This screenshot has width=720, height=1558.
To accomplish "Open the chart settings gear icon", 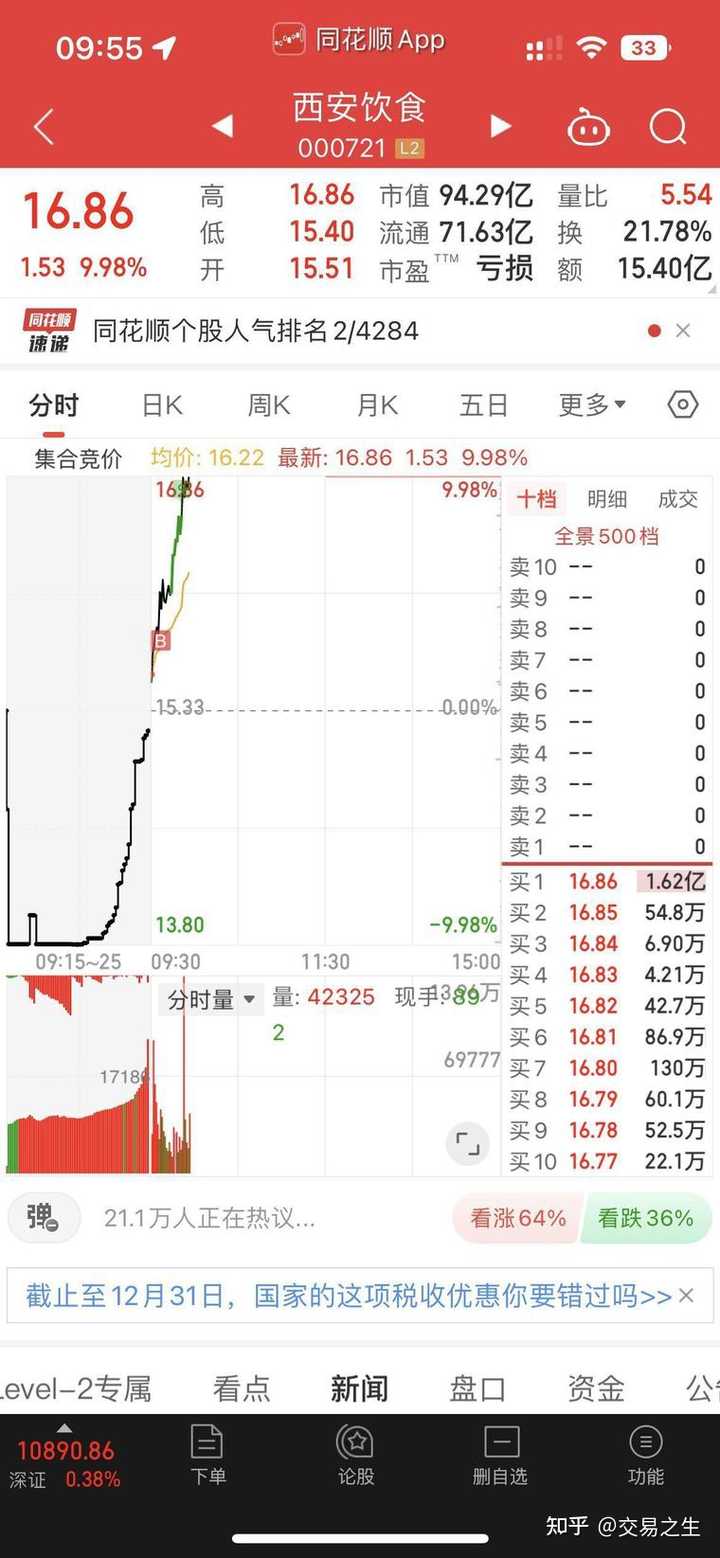I will pos(684,404).
